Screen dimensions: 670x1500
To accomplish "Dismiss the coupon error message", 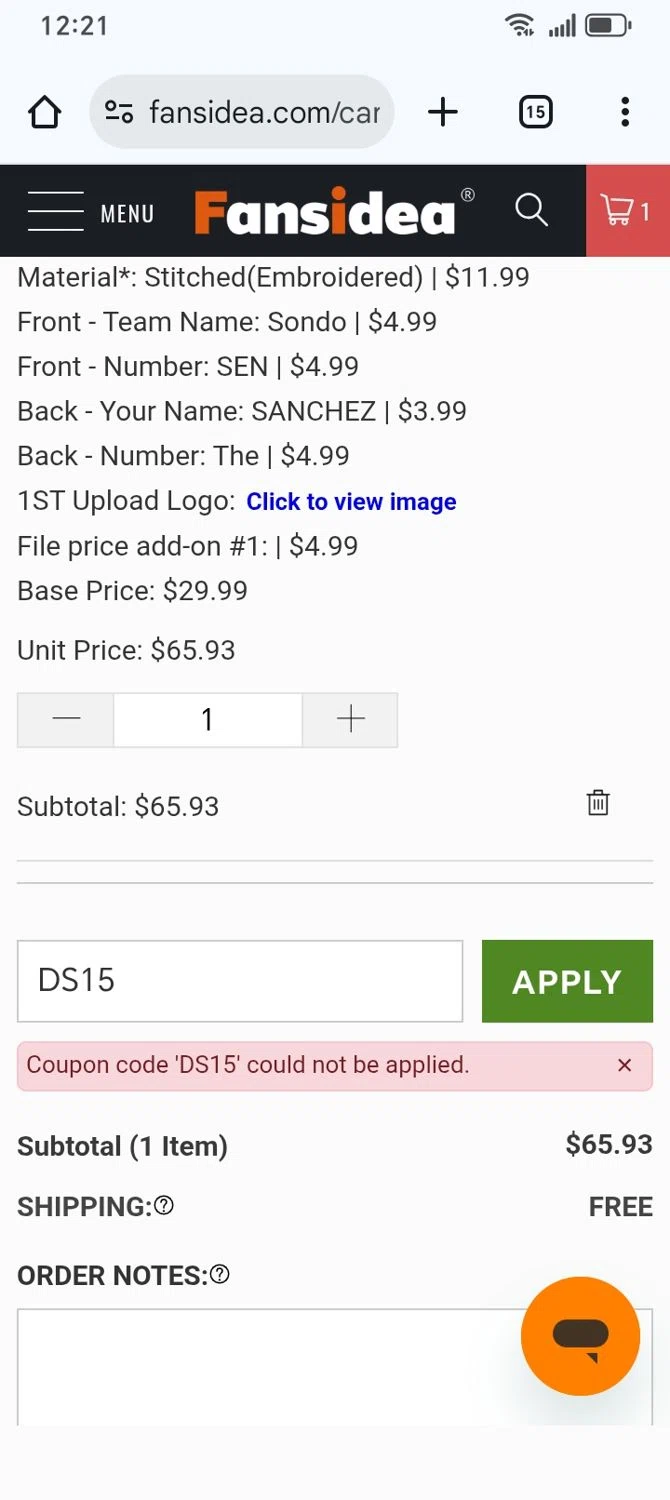I will tap(625, 1066).
